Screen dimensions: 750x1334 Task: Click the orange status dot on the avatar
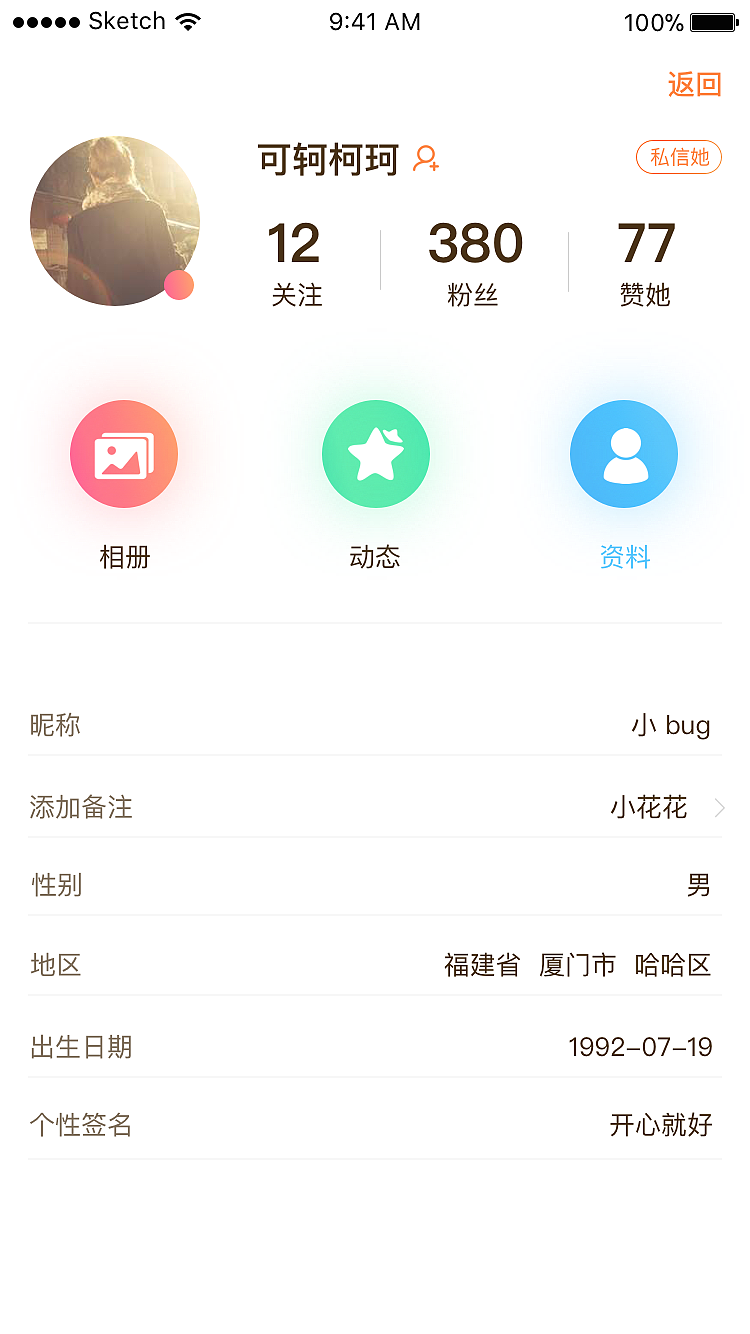pos(180,285)
